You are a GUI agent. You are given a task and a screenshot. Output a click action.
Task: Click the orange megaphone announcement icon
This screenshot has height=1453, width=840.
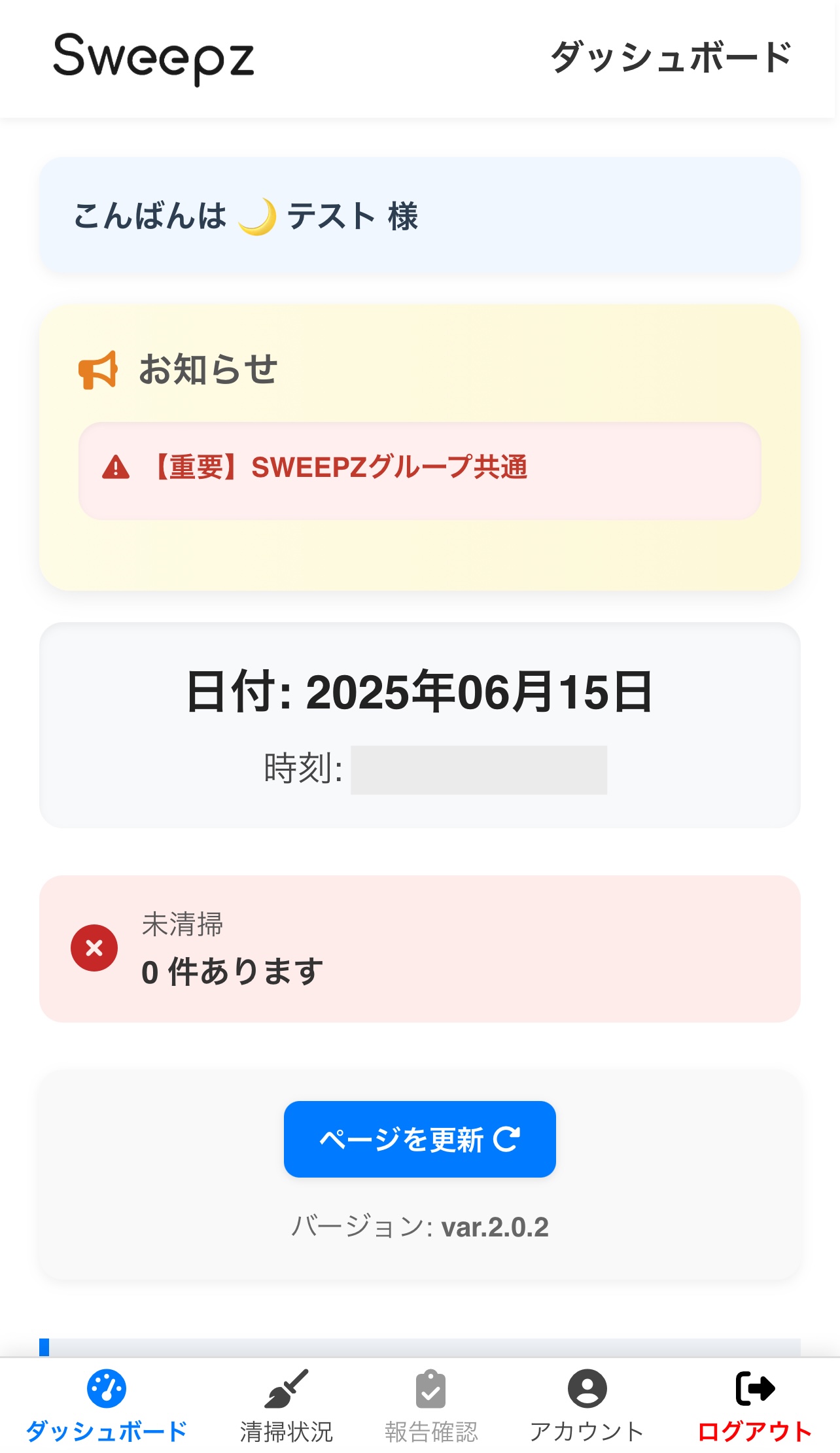[97, 371]
